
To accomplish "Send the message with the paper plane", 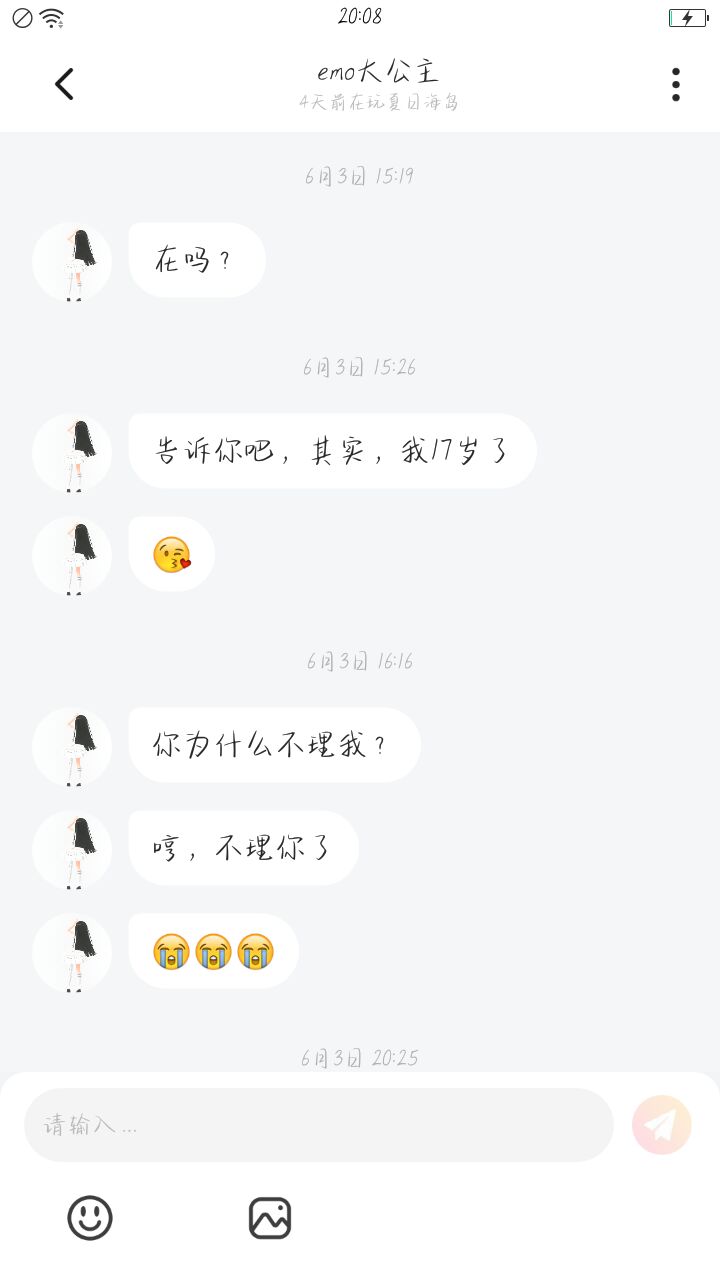I will click(x=661, y=1125).
